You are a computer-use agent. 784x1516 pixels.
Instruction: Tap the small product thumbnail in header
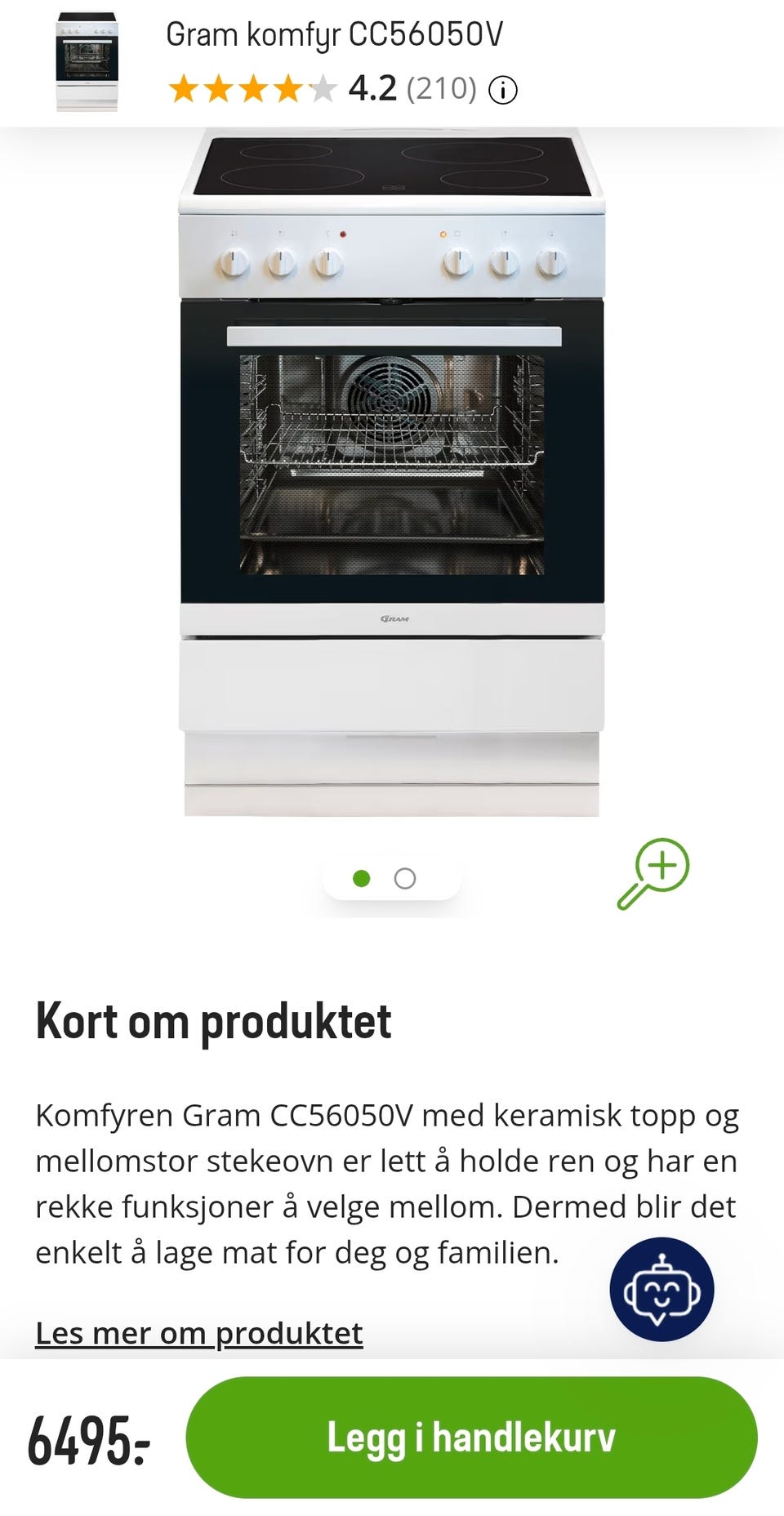point(87,61)
